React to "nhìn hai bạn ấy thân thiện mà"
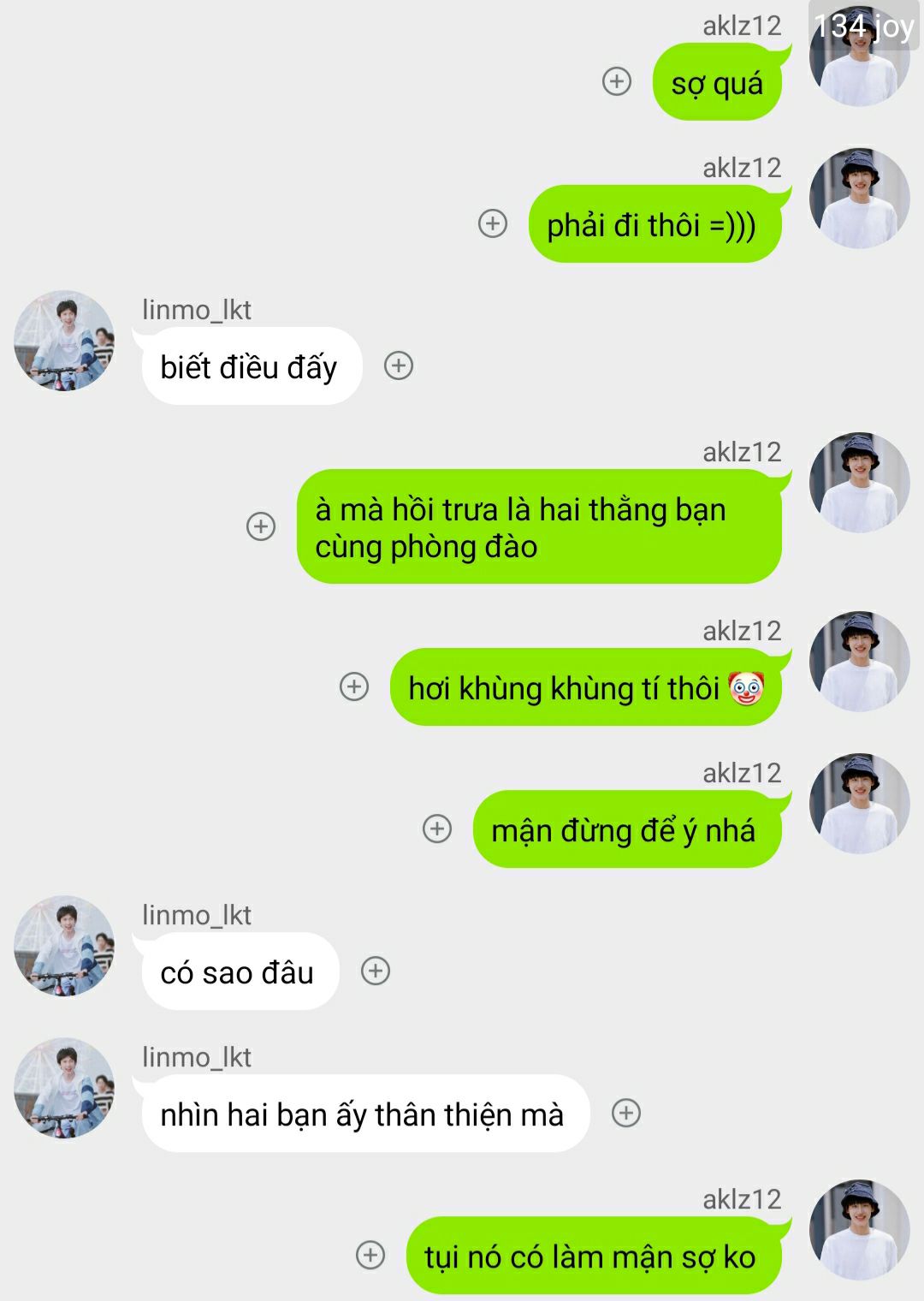The width and height of the screenshot is (924, 1301). pyautogui.click(x=626, y=1113)
